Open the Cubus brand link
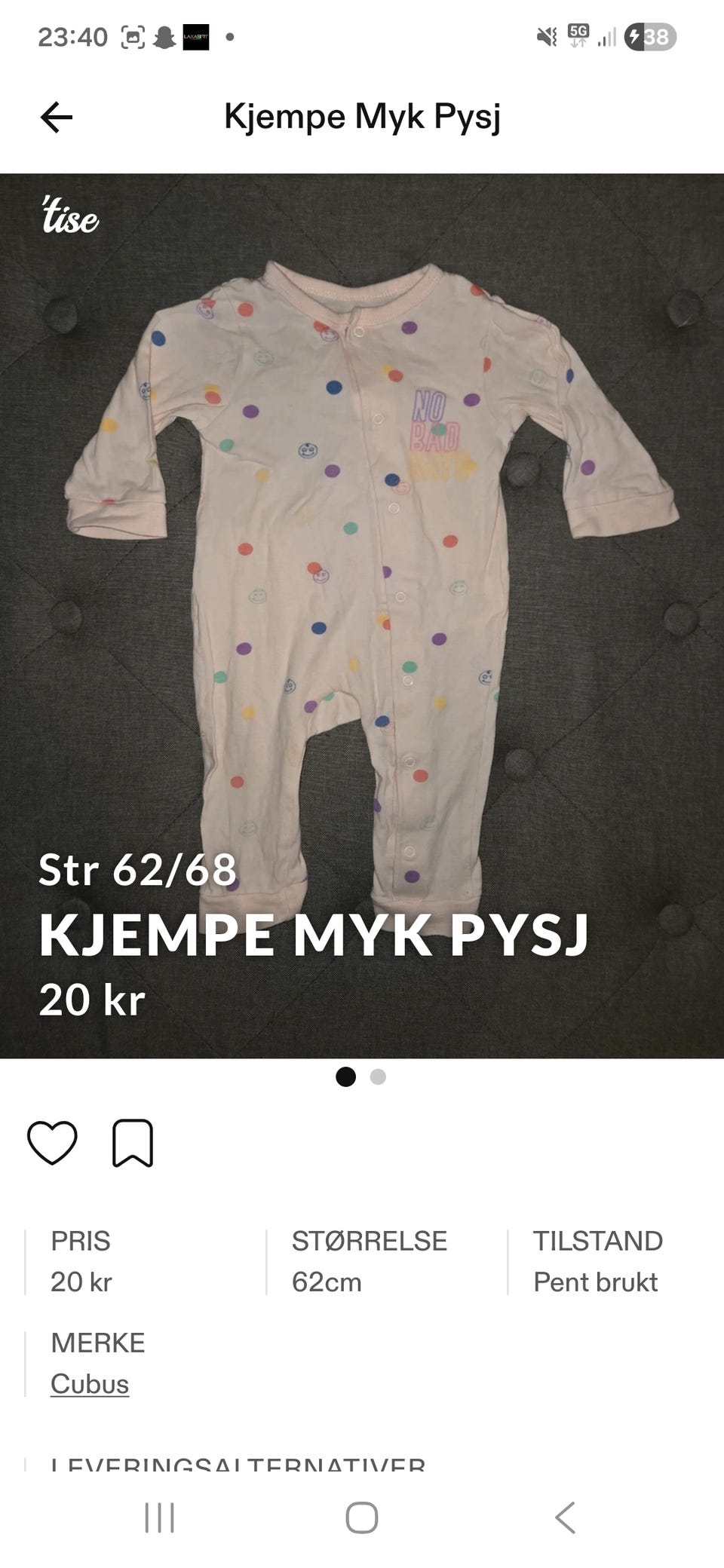This screenshot has width=724, height=1568. click(90, 1384)
